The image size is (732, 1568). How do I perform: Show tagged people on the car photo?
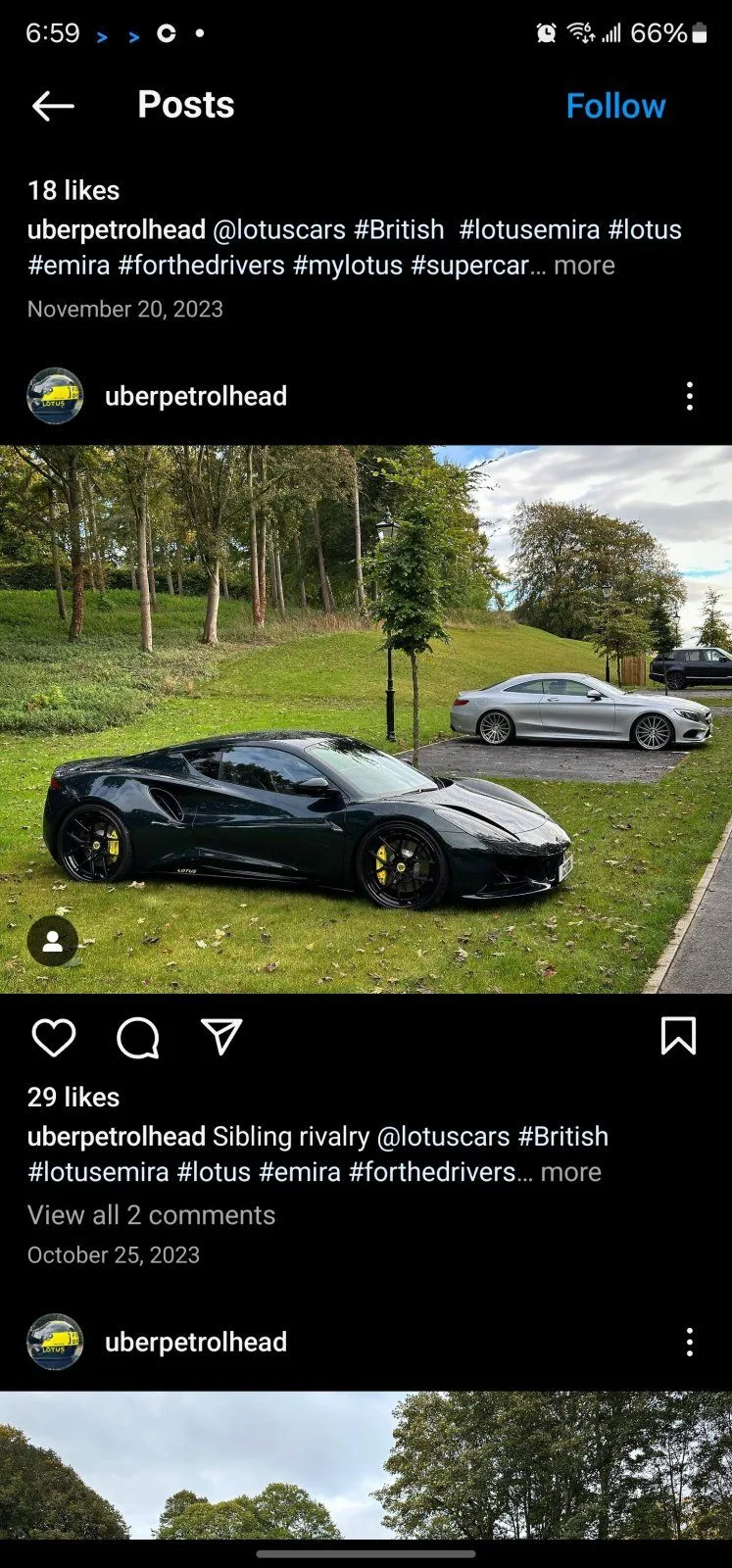pyautogui.click(x=53, y=942)
